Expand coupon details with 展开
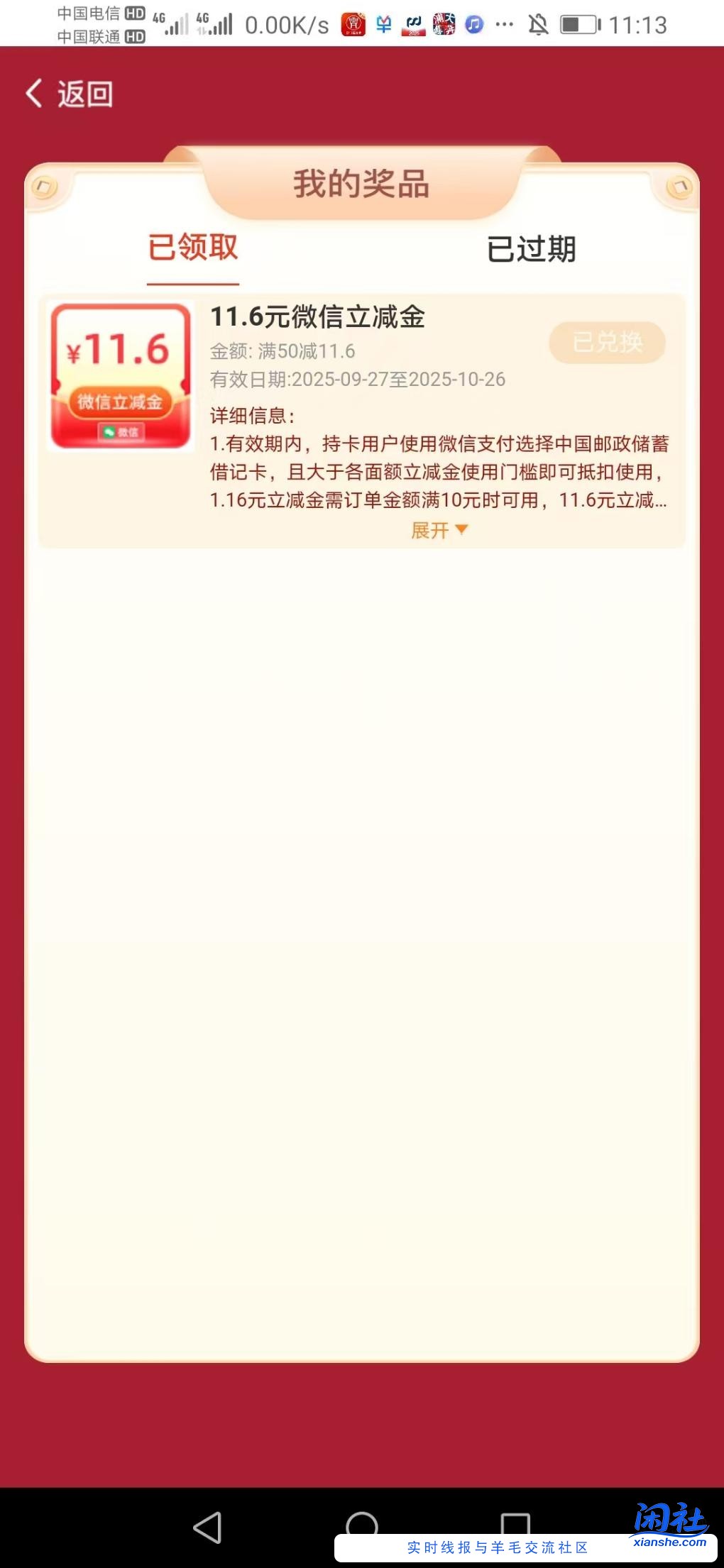The image size is (724, 1568). coord(439,530)
